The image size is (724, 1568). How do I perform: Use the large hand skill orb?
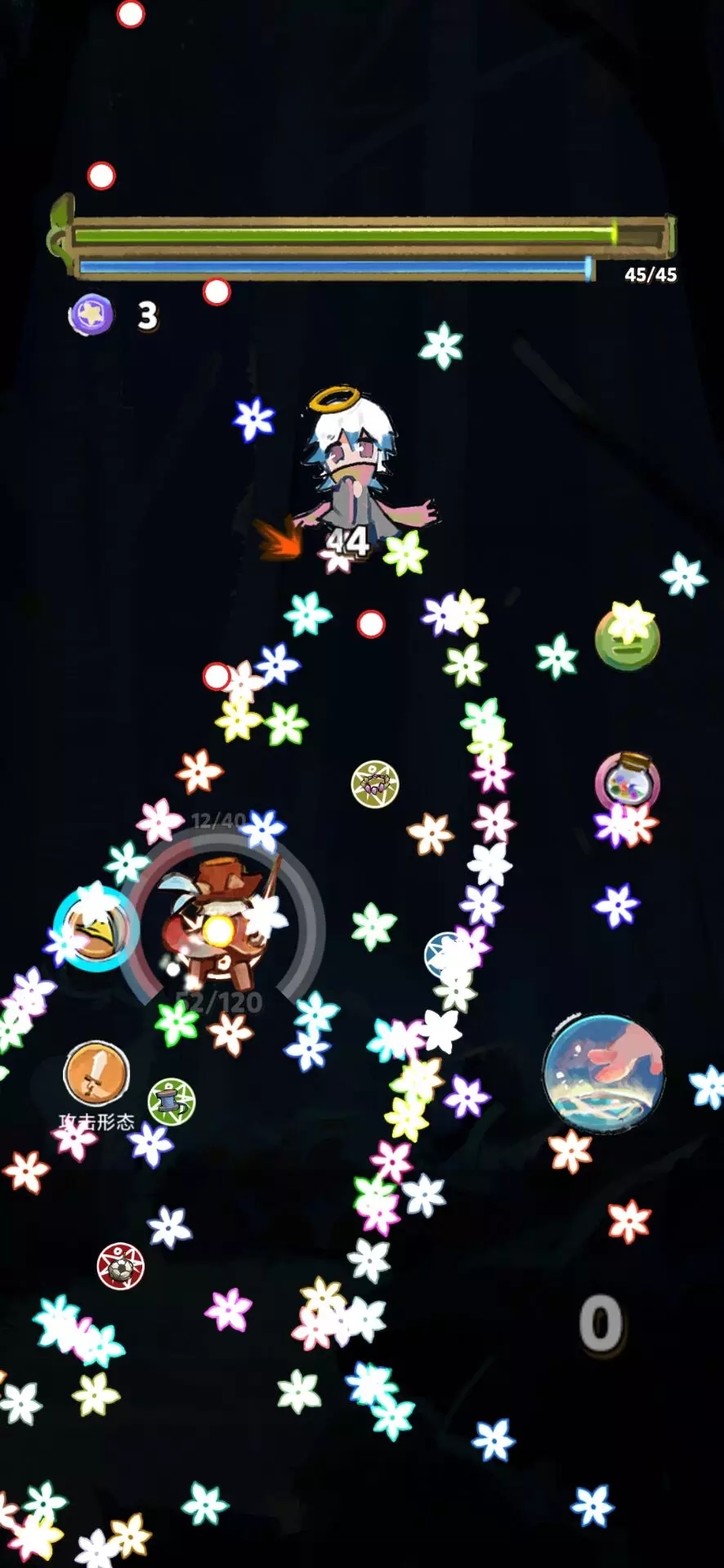pos(603,1073)
